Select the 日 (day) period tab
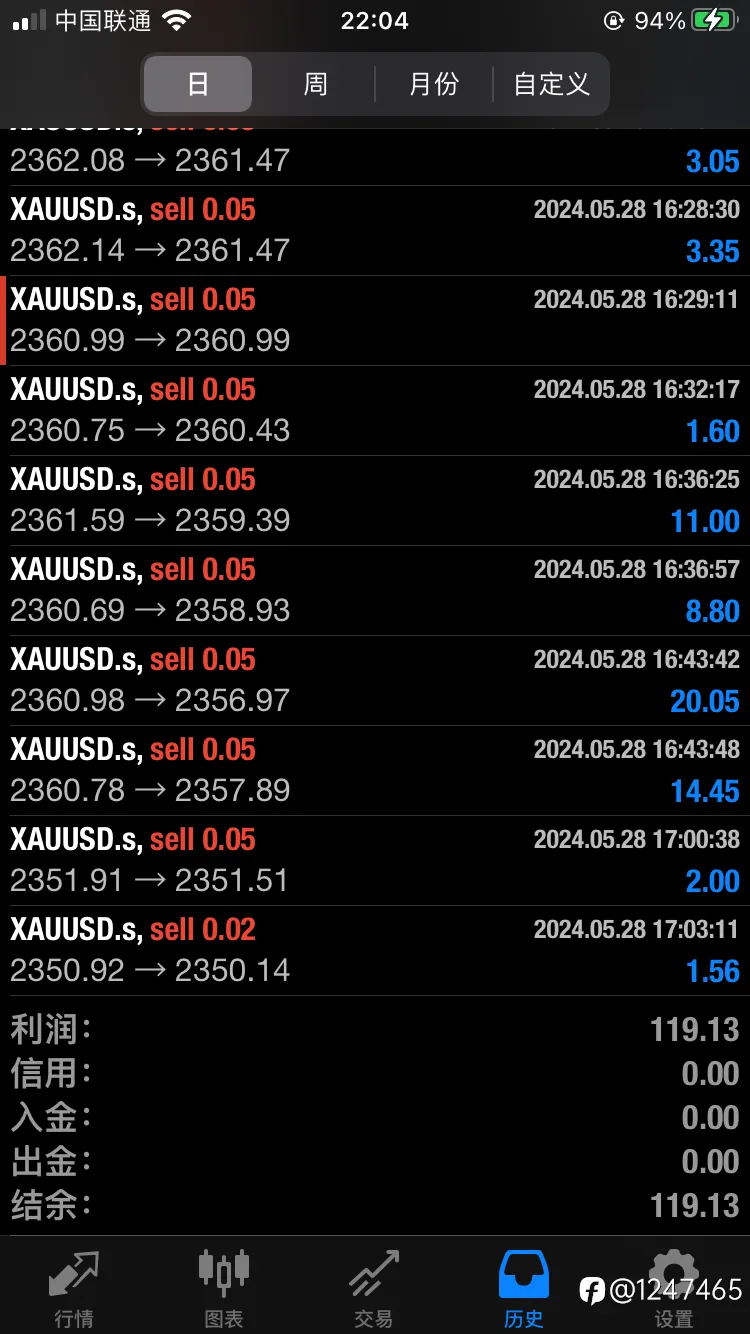This screenshot has width=750, height=1334. pos(198,84)
